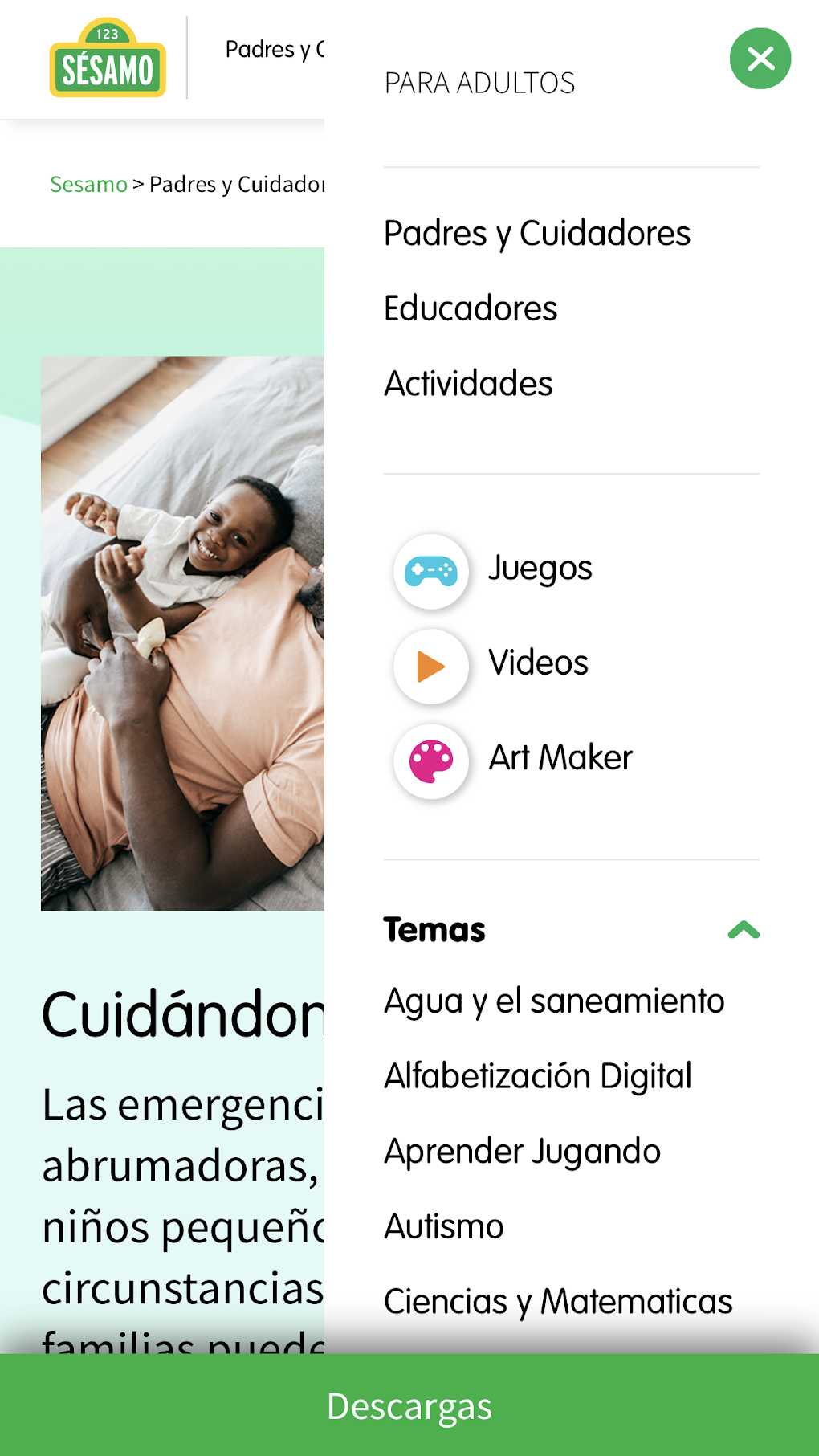Open Juegos games section
Viewport: 819px width, 1456px height.
click(x=540, y=569)
